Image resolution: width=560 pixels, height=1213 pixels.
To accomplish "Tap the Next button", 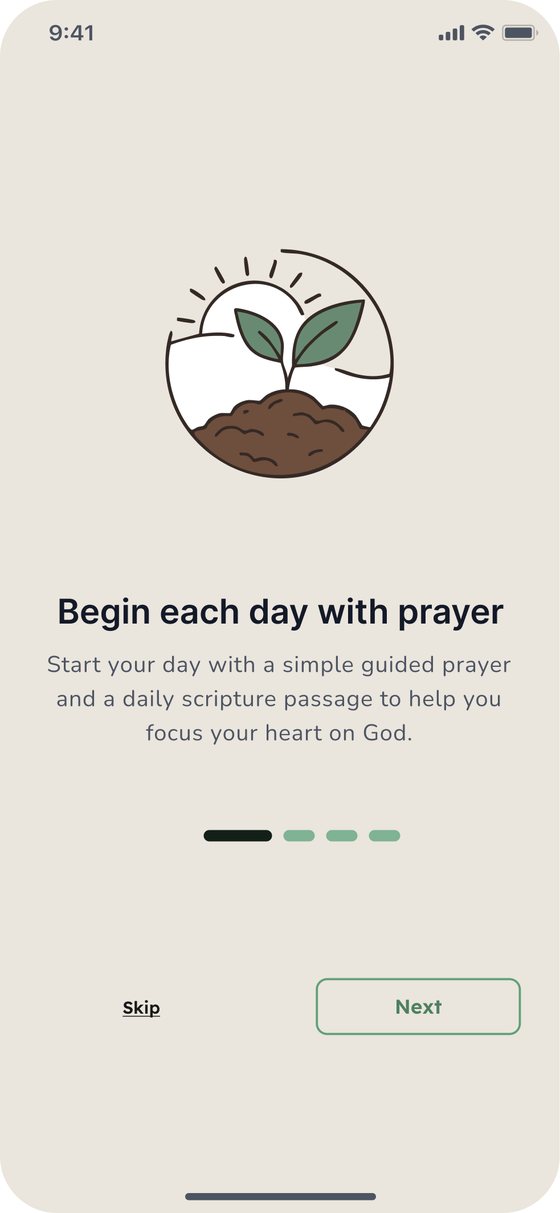I will (x=418, y=1006).
